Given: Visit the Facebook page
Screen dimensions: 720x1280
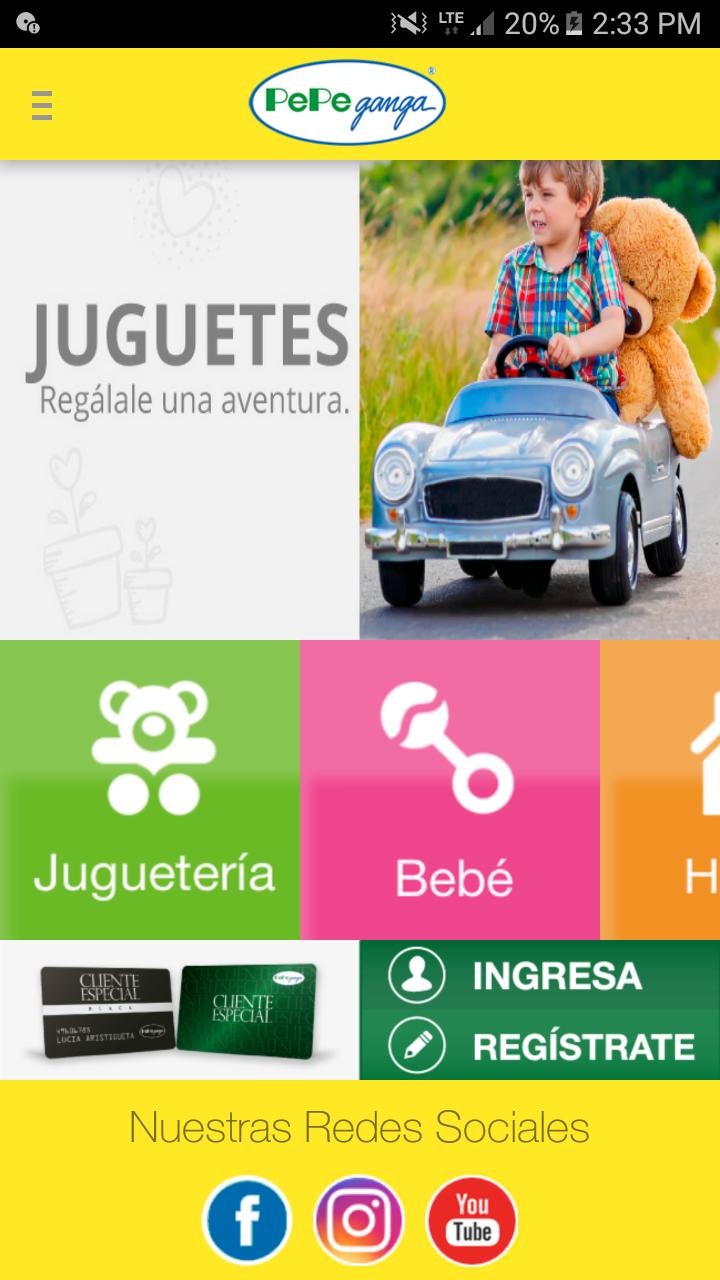Looking at the screenshot, I should pos(246,1220).
